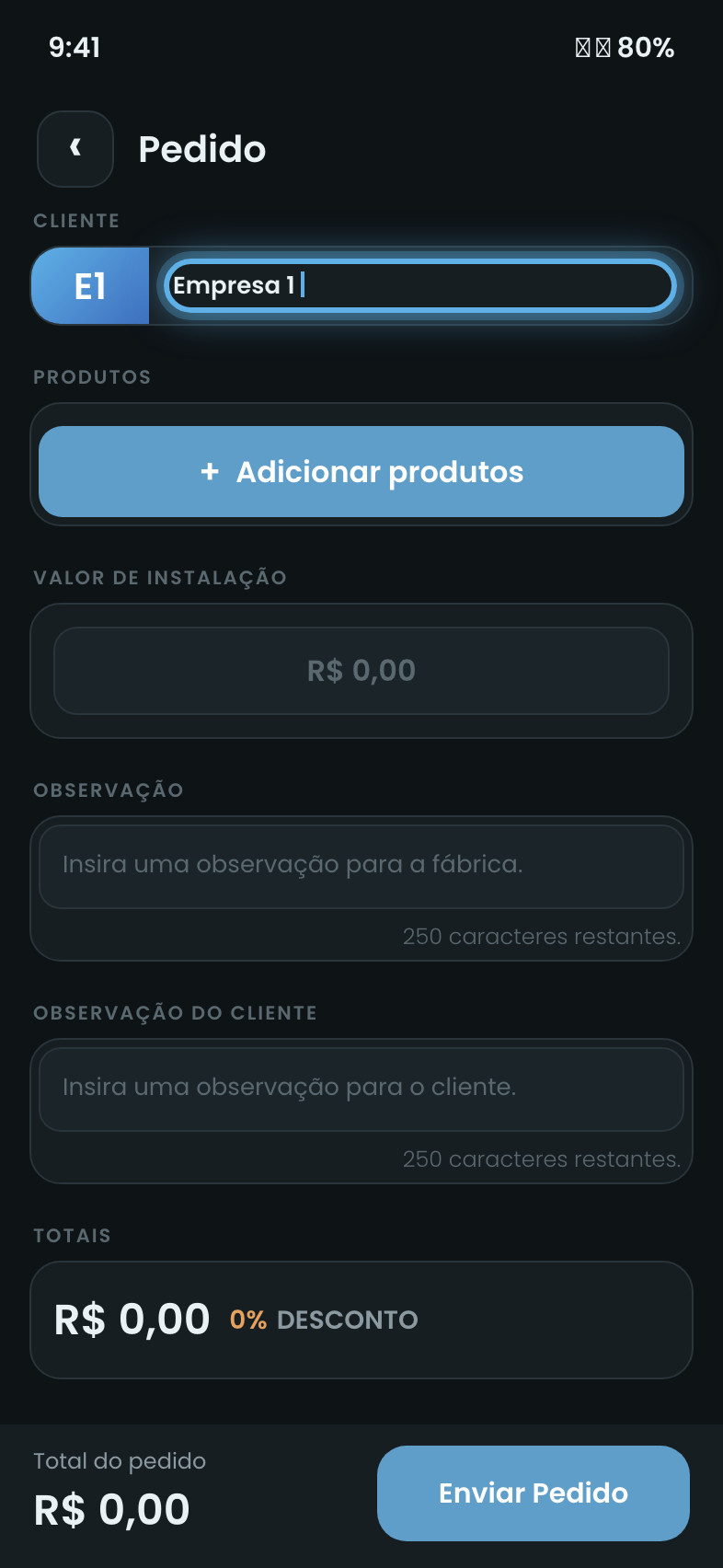
Task: Go back from the Pedido screen
Action: point(75,149)
